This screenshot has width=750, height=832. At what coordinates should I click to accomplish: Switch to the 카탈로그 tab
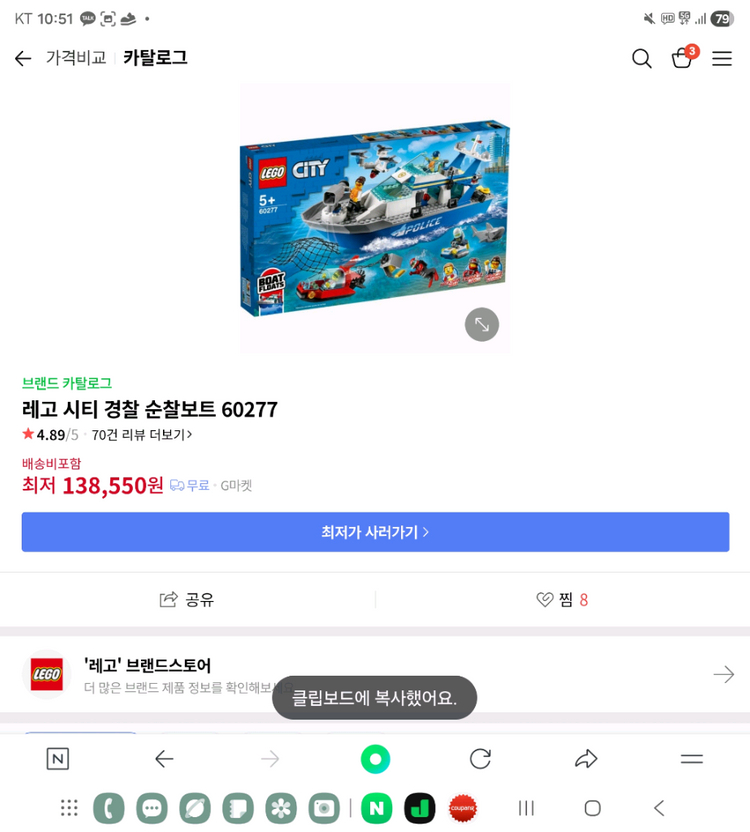tap(155, 59)
